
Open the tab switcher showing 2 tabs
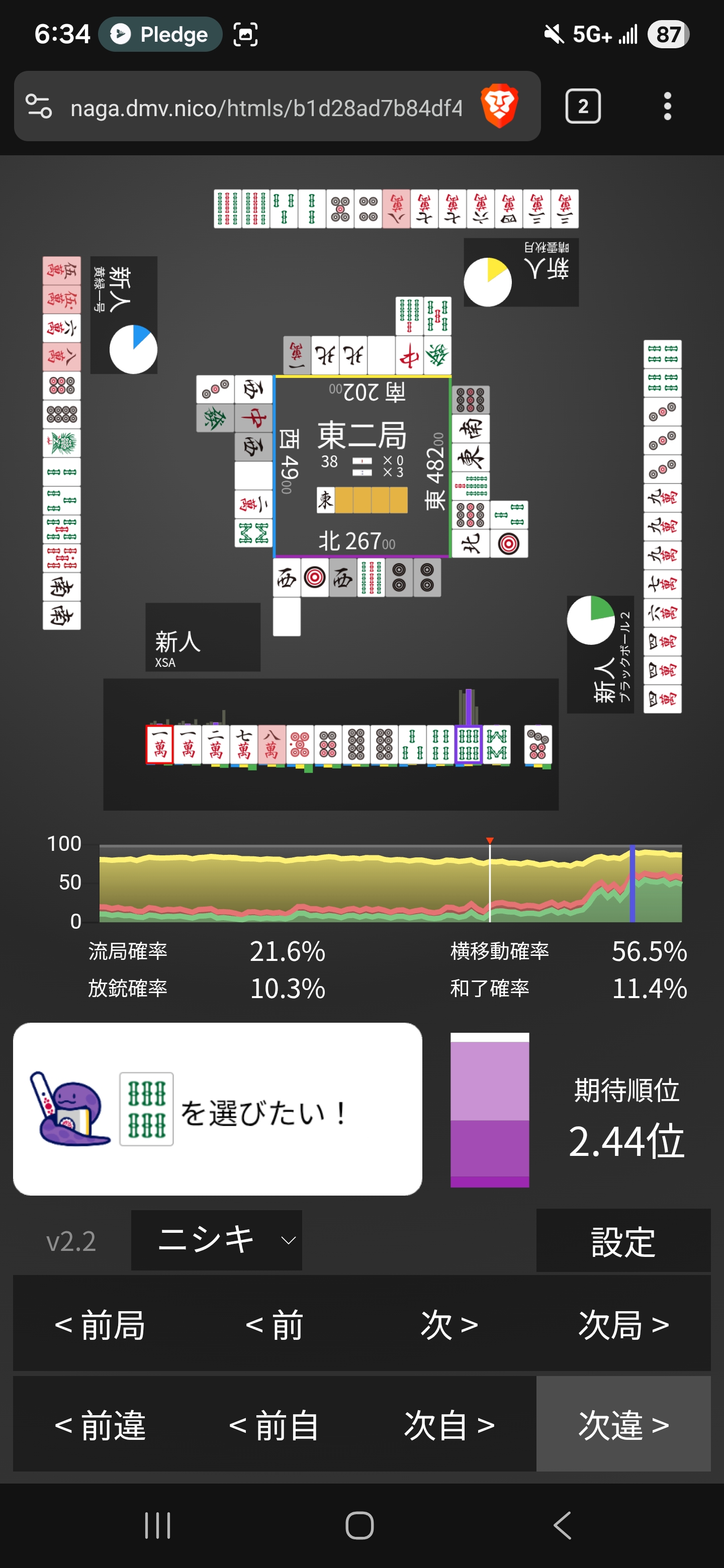tap(583, 107)
